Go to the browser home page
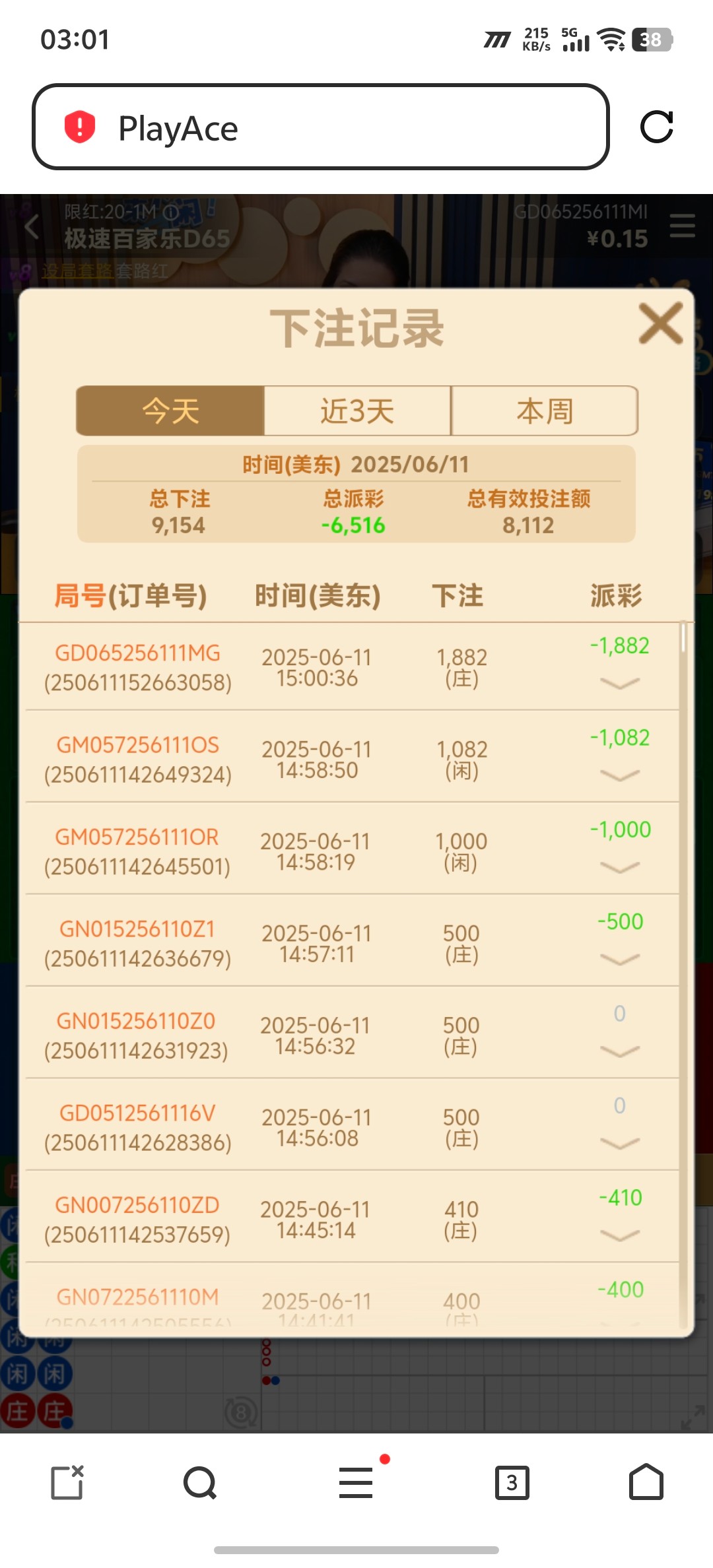 pos(646,1483)
